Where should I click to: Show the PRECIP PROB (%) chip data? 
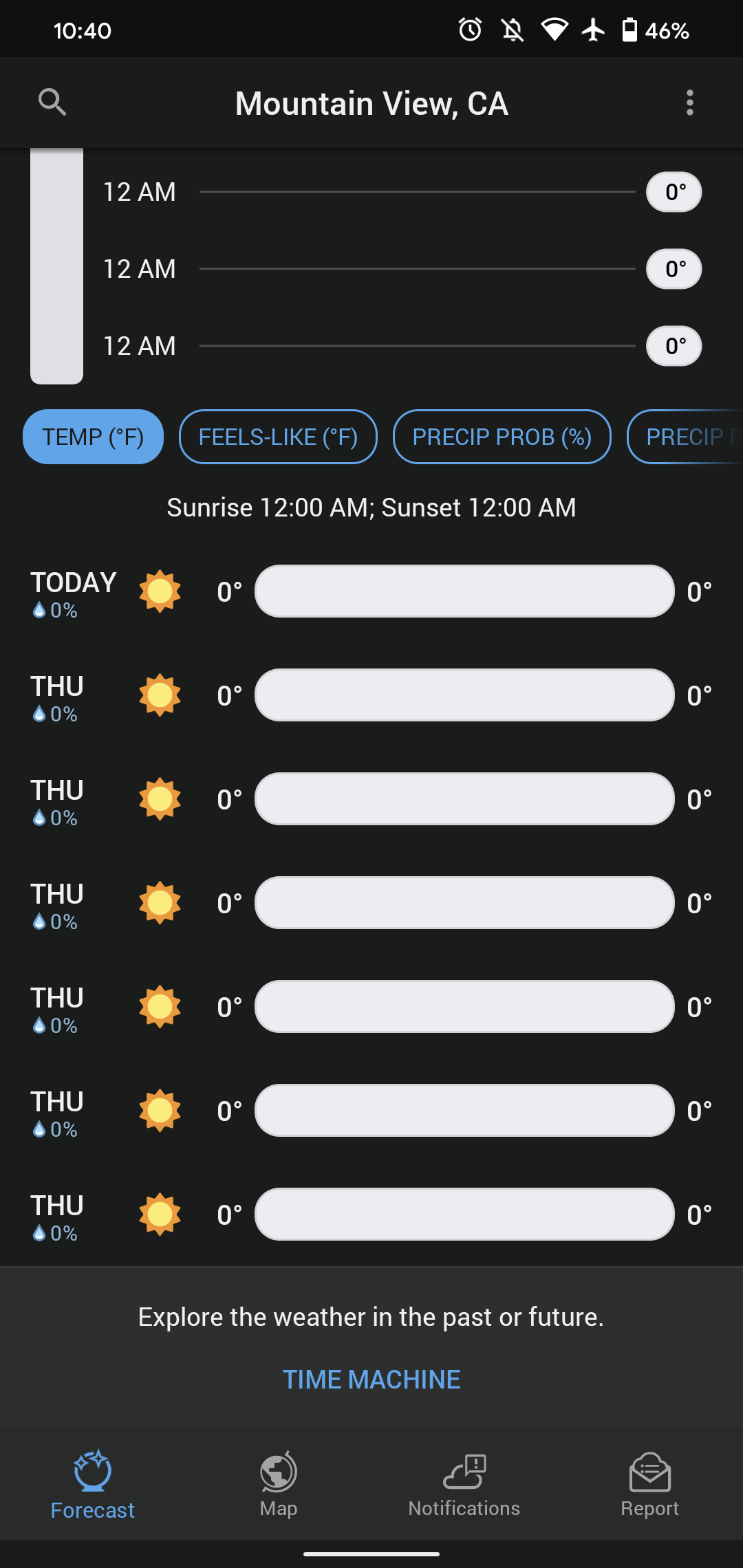tap(502, 437)
